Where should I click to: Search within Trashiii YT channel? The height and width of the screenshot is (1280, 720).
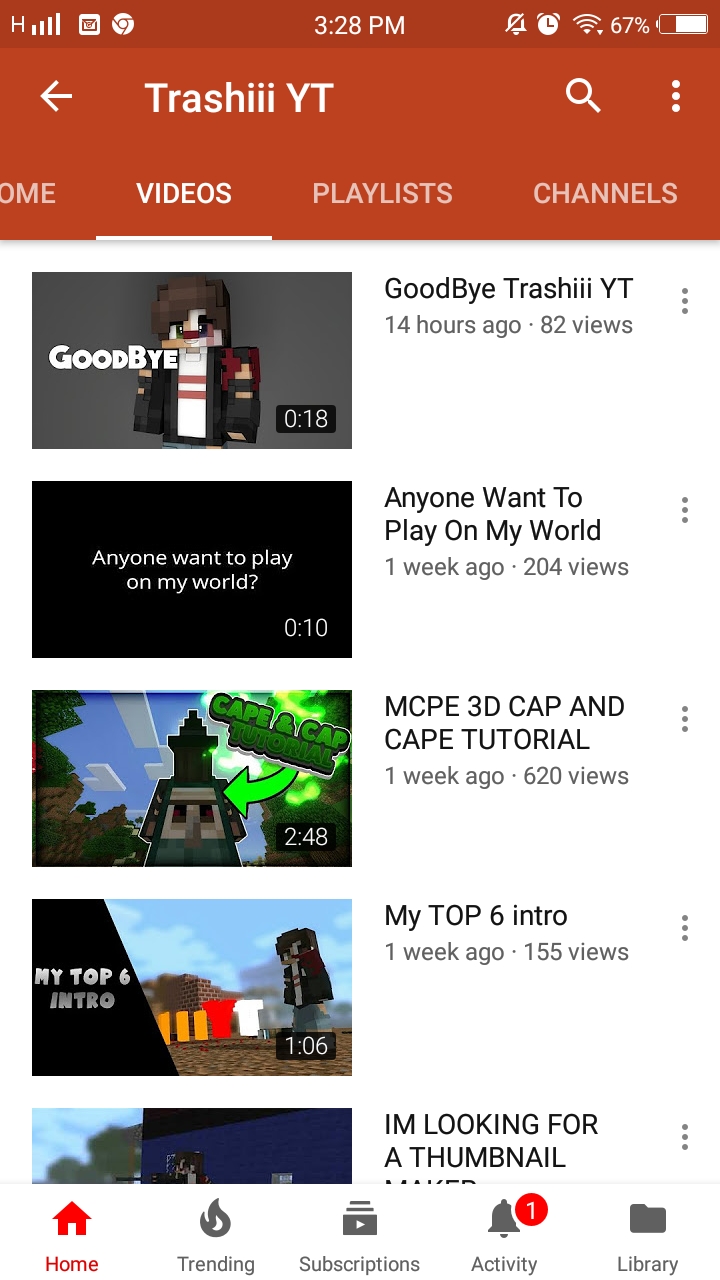(x=583, y=97)
